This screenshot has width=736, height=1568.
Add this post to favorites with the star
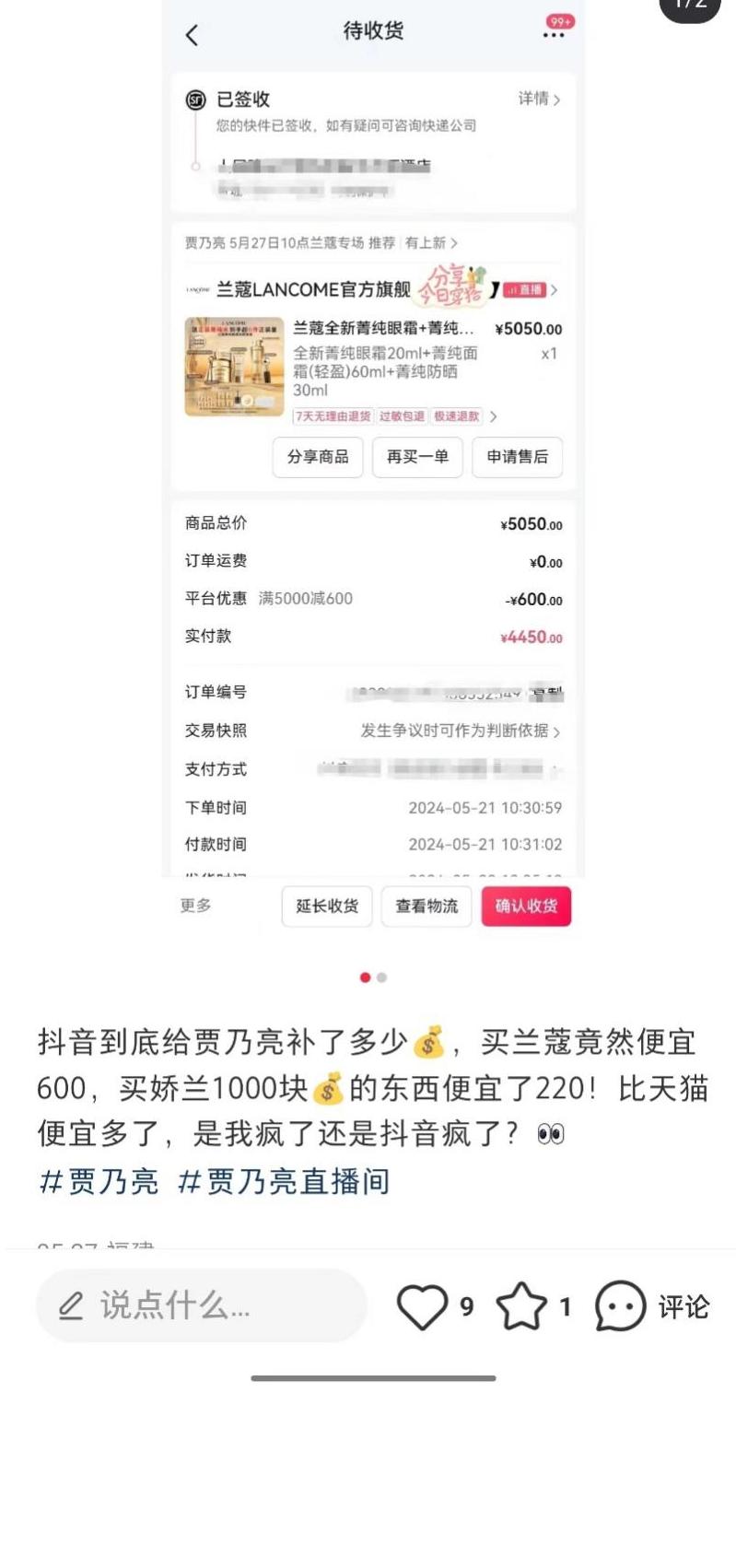521,1306
